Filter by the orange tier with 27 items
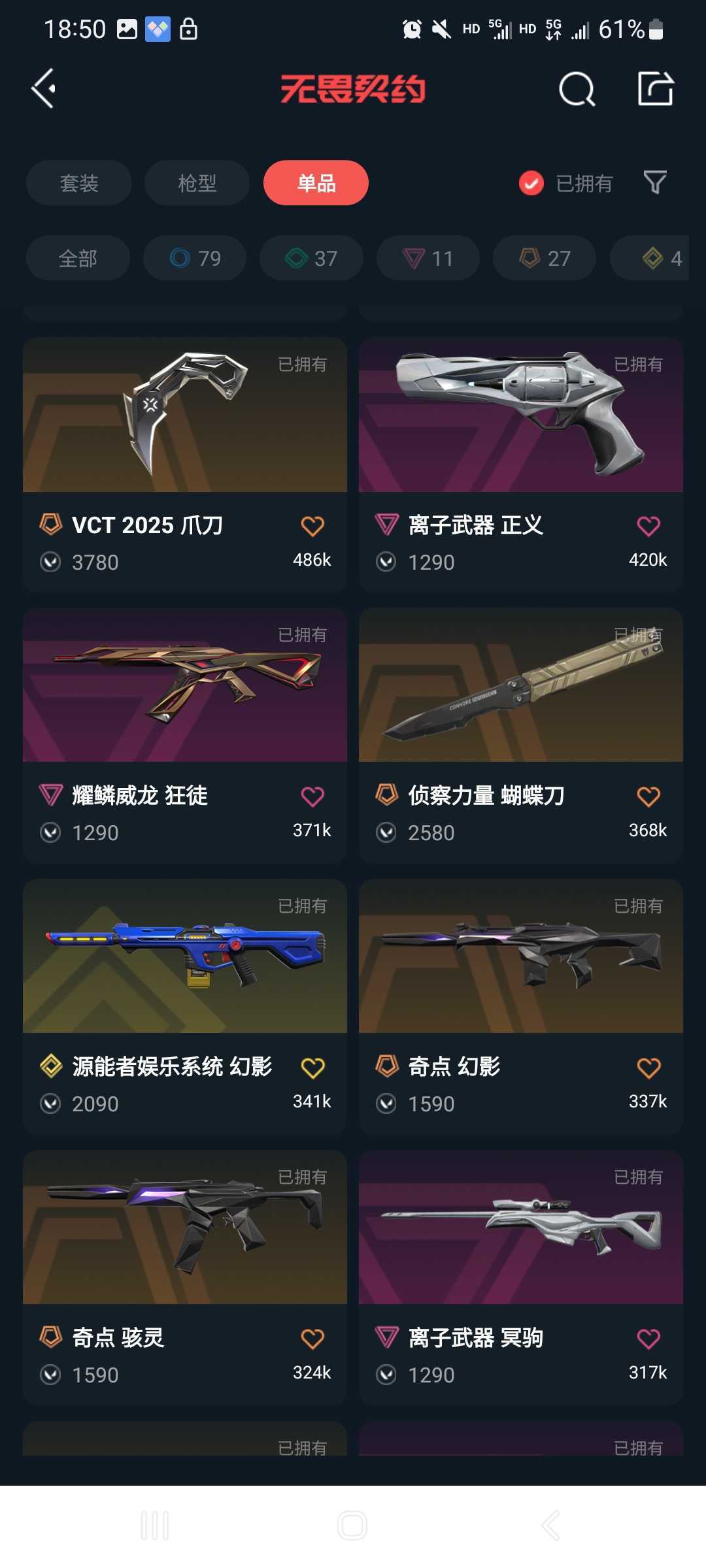The width and height of the screenshot is (706, 1568). click(x=544, y=259)
